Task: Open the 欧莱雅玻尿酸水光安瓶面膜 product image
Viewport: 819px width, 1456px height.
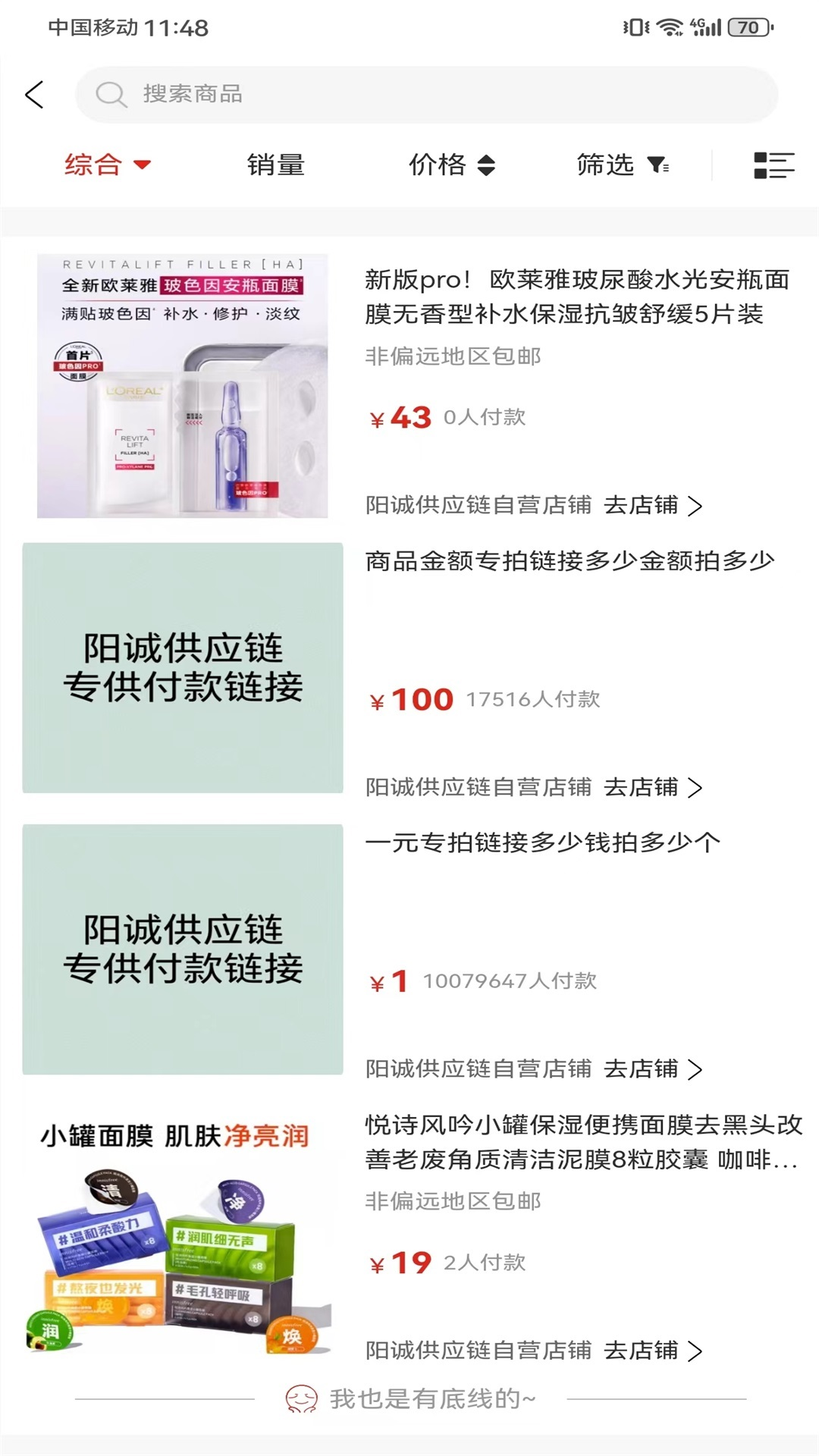Action: click(183, 386)
